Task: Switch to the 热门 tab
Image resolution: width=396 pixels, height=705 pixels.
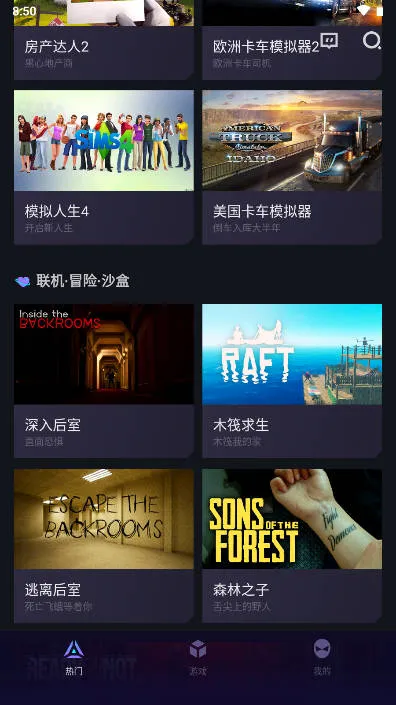Action: [x=74, y=658]
